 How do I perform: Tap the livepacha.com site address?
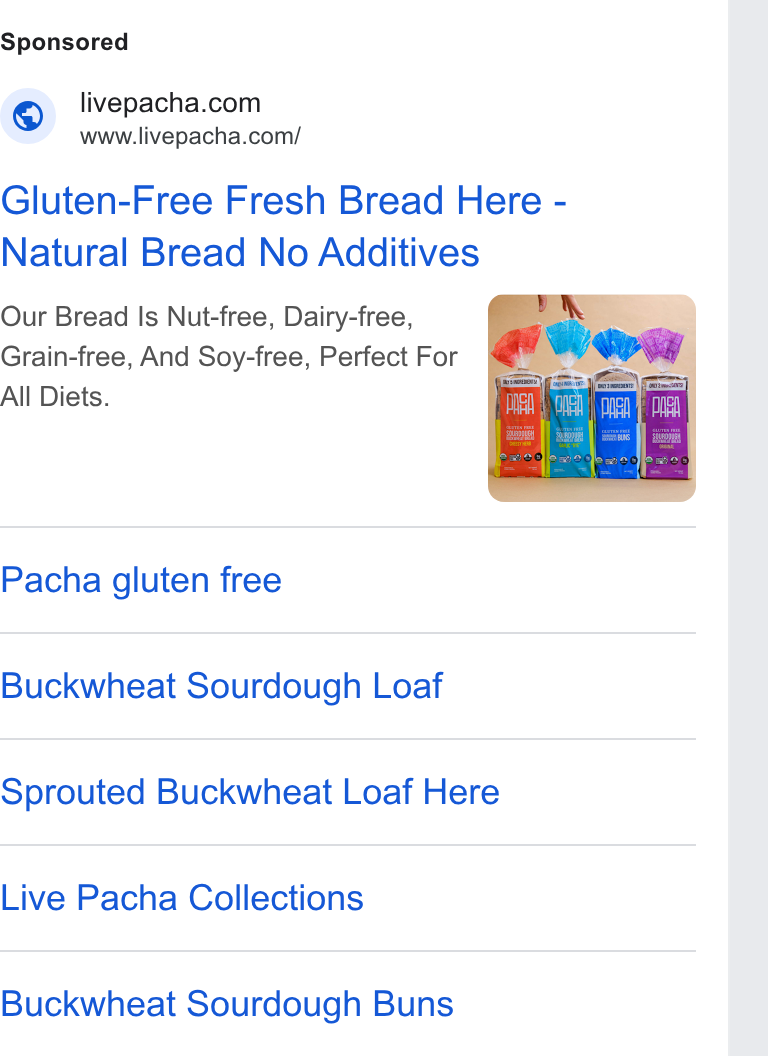pos(190,137)
